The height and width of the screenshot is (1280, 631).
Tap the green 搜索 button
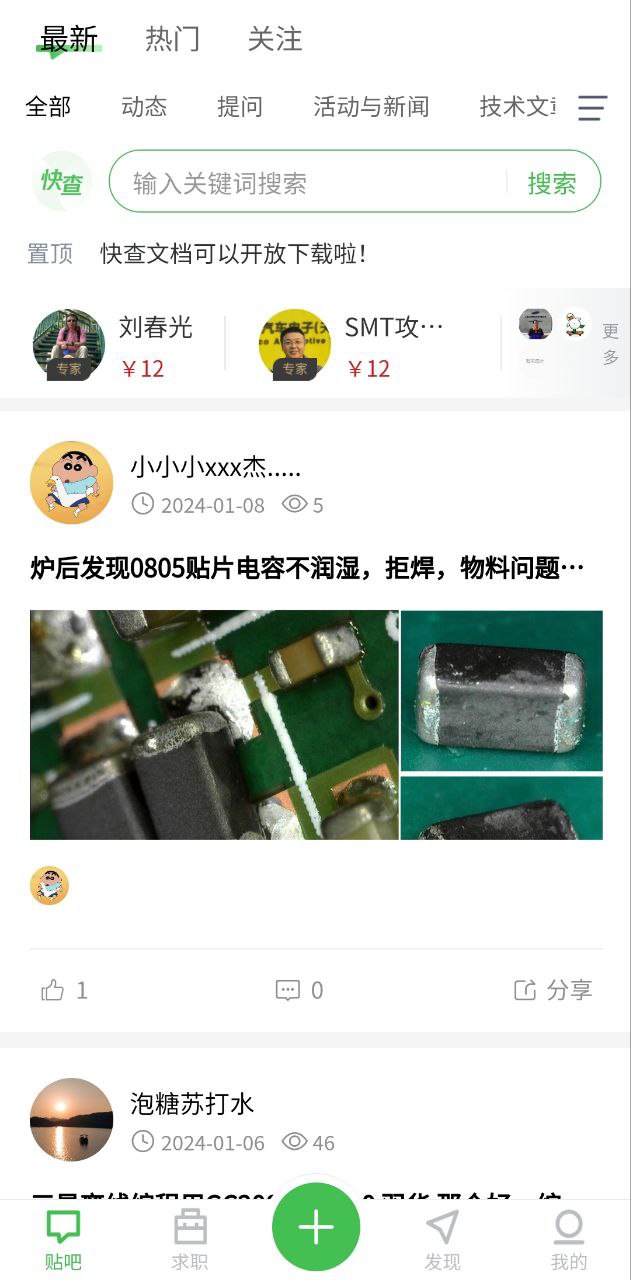pyautogui.click(x=552, y=183)
